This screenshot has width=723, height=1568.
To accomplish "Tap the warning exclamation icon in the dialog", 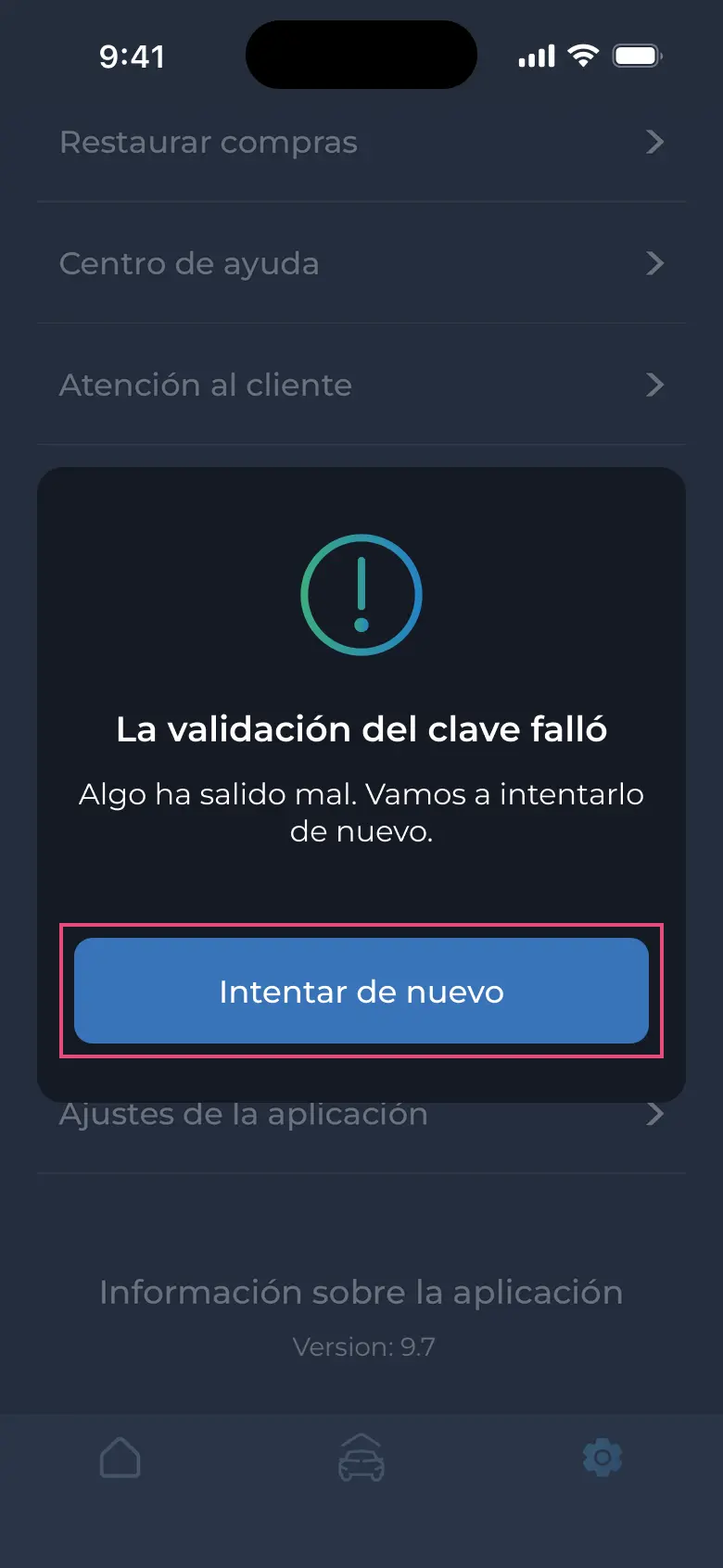I will [x=361, y=594].
